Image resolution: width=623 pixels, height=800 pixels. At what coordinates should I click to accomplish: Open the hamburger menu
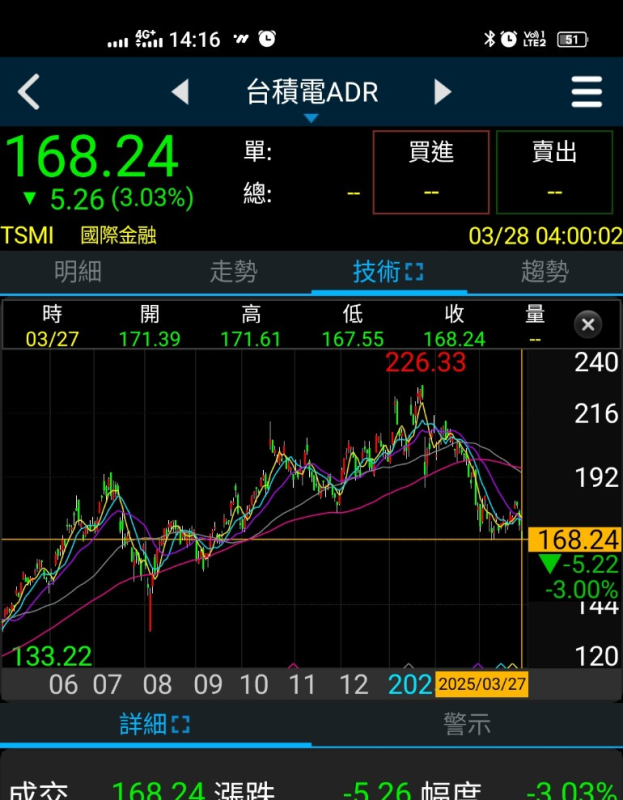point(587,93)
